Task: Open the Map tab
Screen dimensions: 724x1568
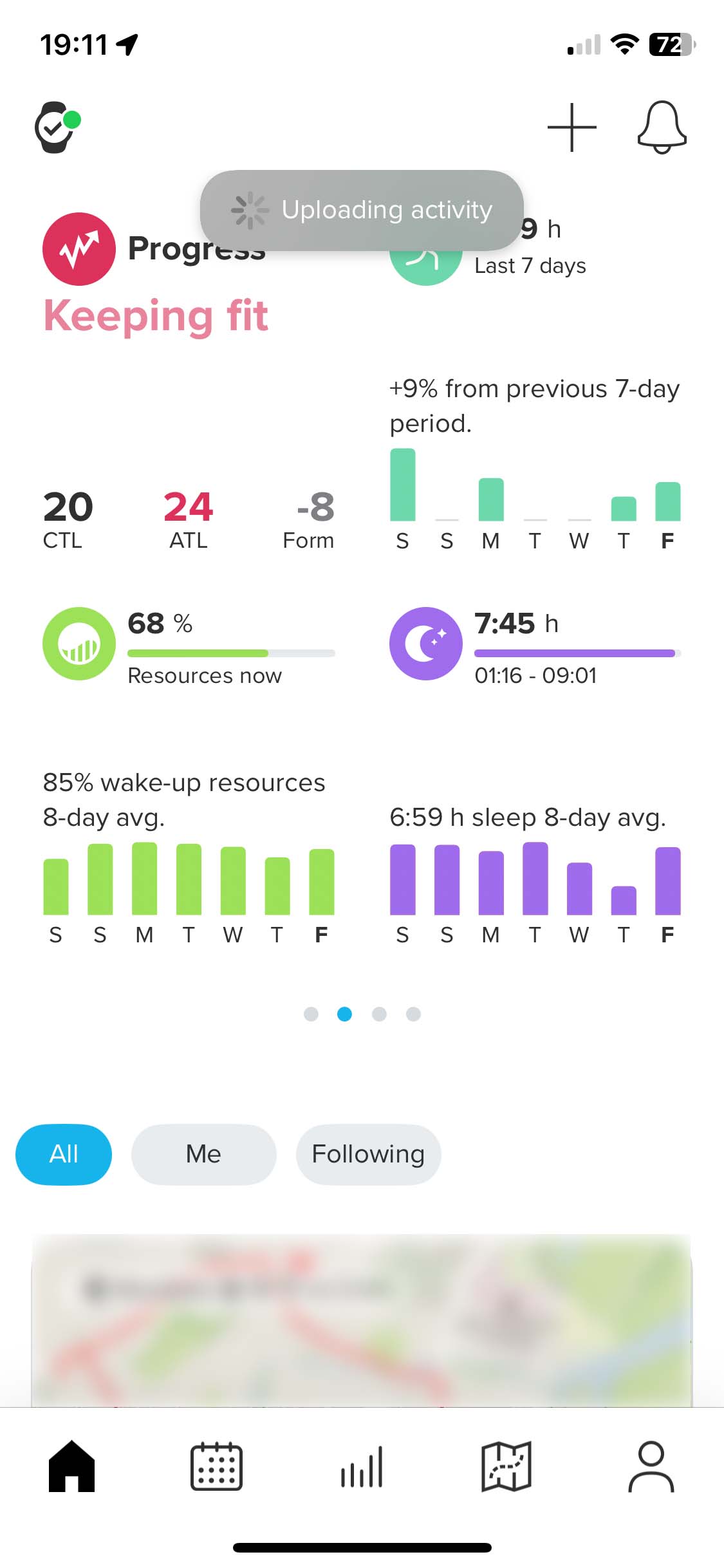Action: pyautogui.click(x=506, y=1466)
